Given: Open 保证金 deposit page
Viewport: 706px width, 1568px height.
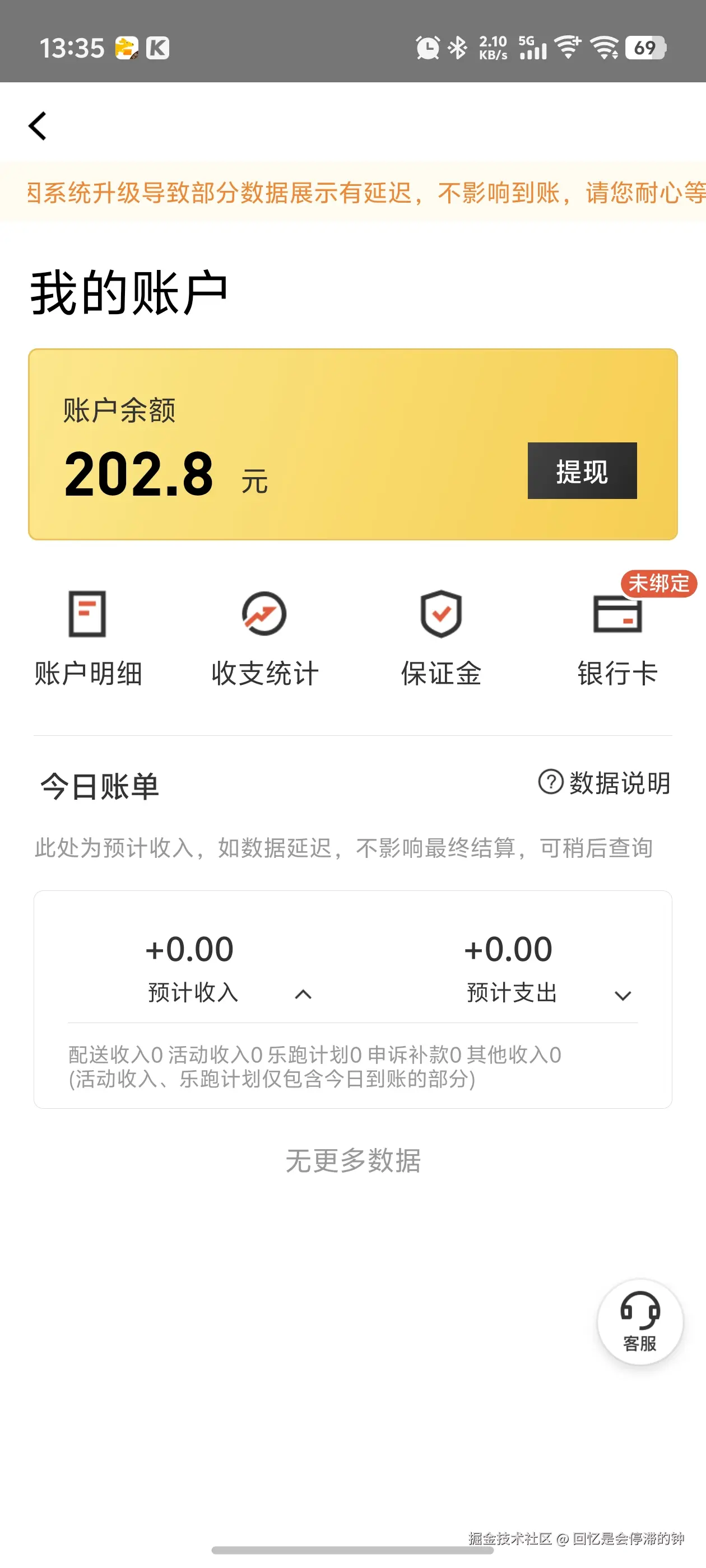Looking at the screenshot, I should coord(441,638).
